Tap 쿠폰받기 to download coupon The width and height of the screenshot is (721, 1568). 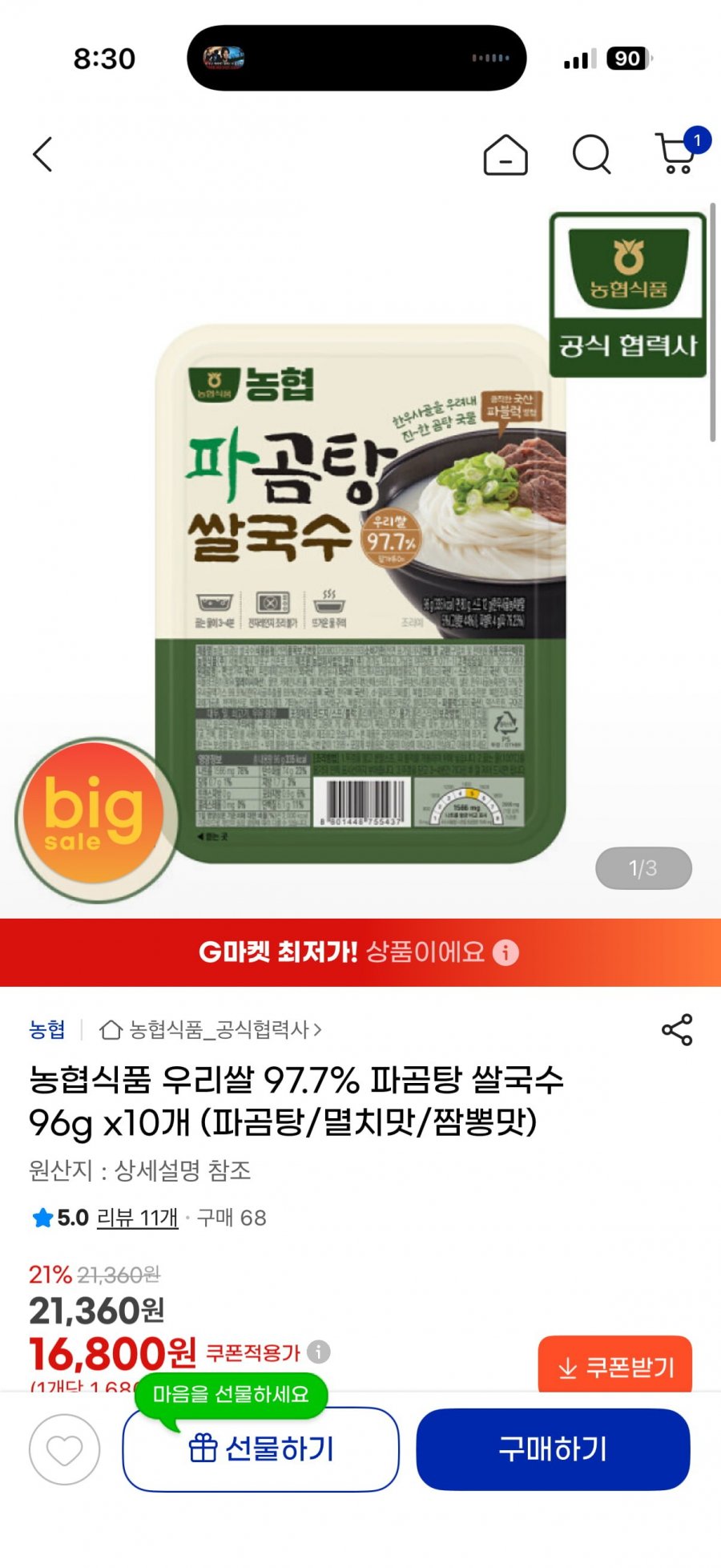pos(615,1364)
